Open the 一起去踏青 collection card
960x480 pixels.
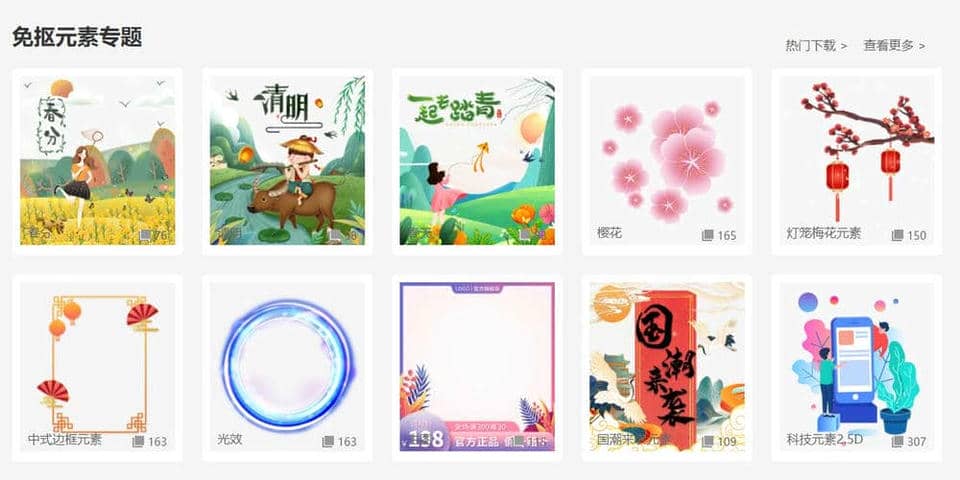477,160
